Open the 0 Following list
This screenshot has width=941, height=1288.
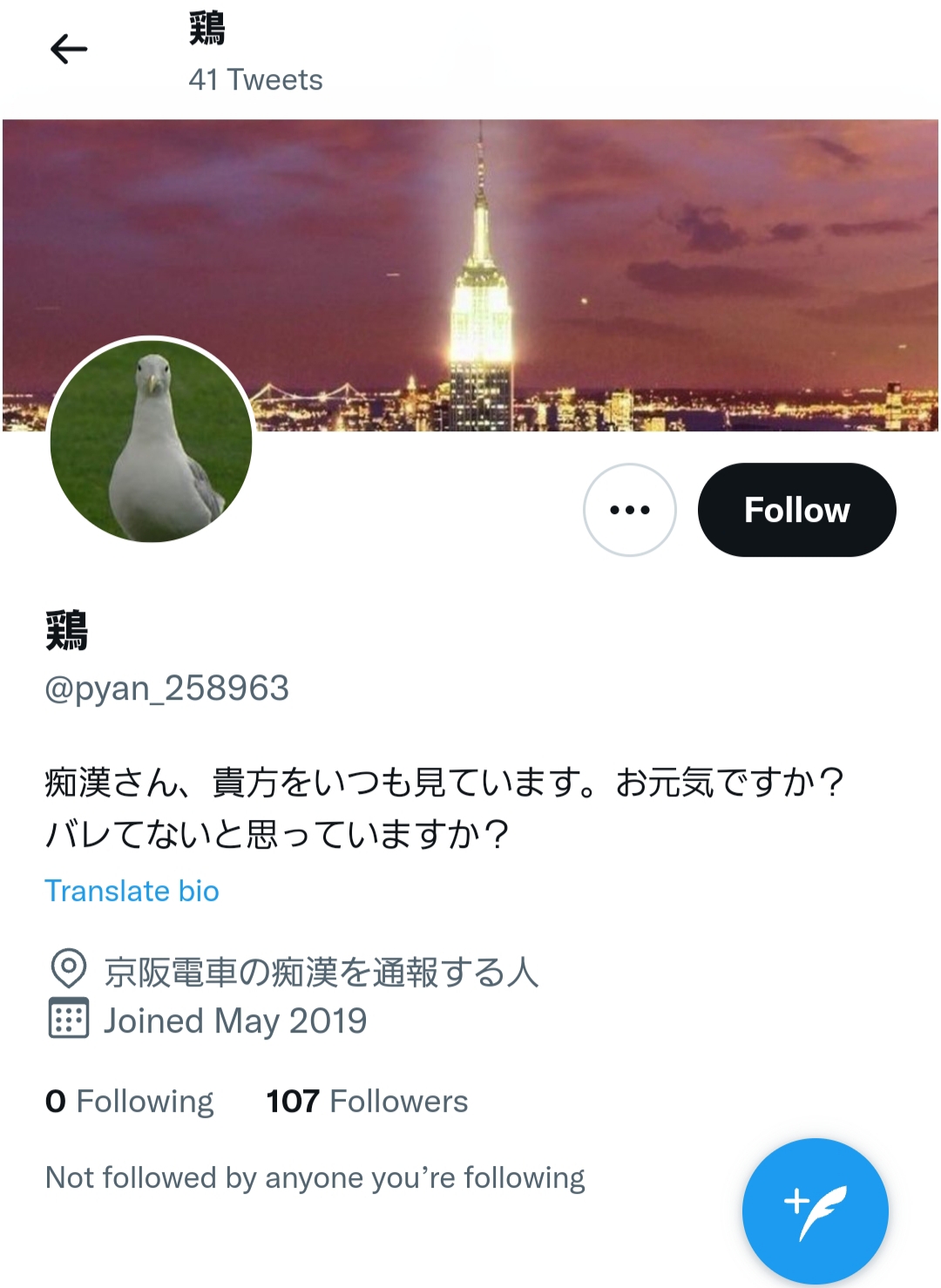click(129, 1102)
